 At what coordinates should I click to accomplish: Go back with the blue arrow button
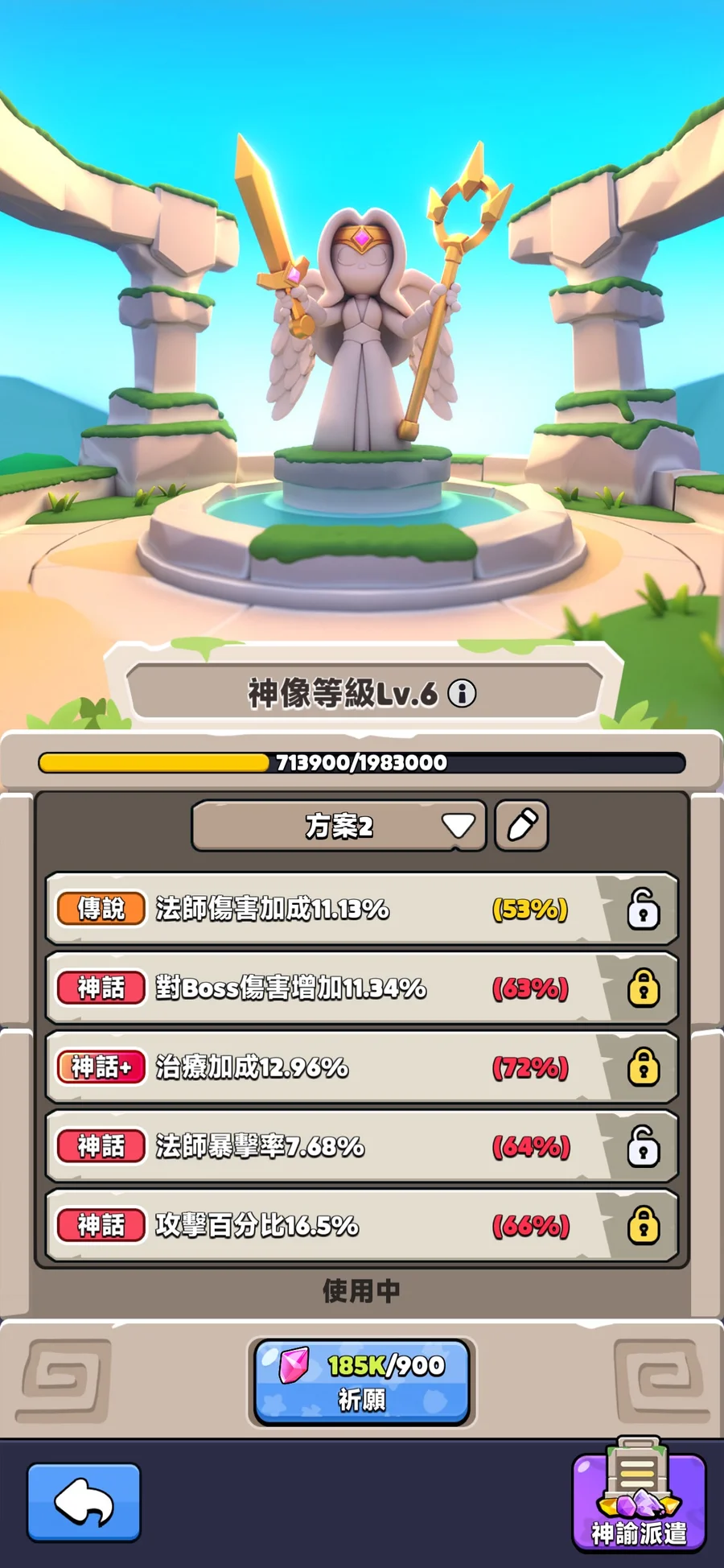[x=84, y=1502]
